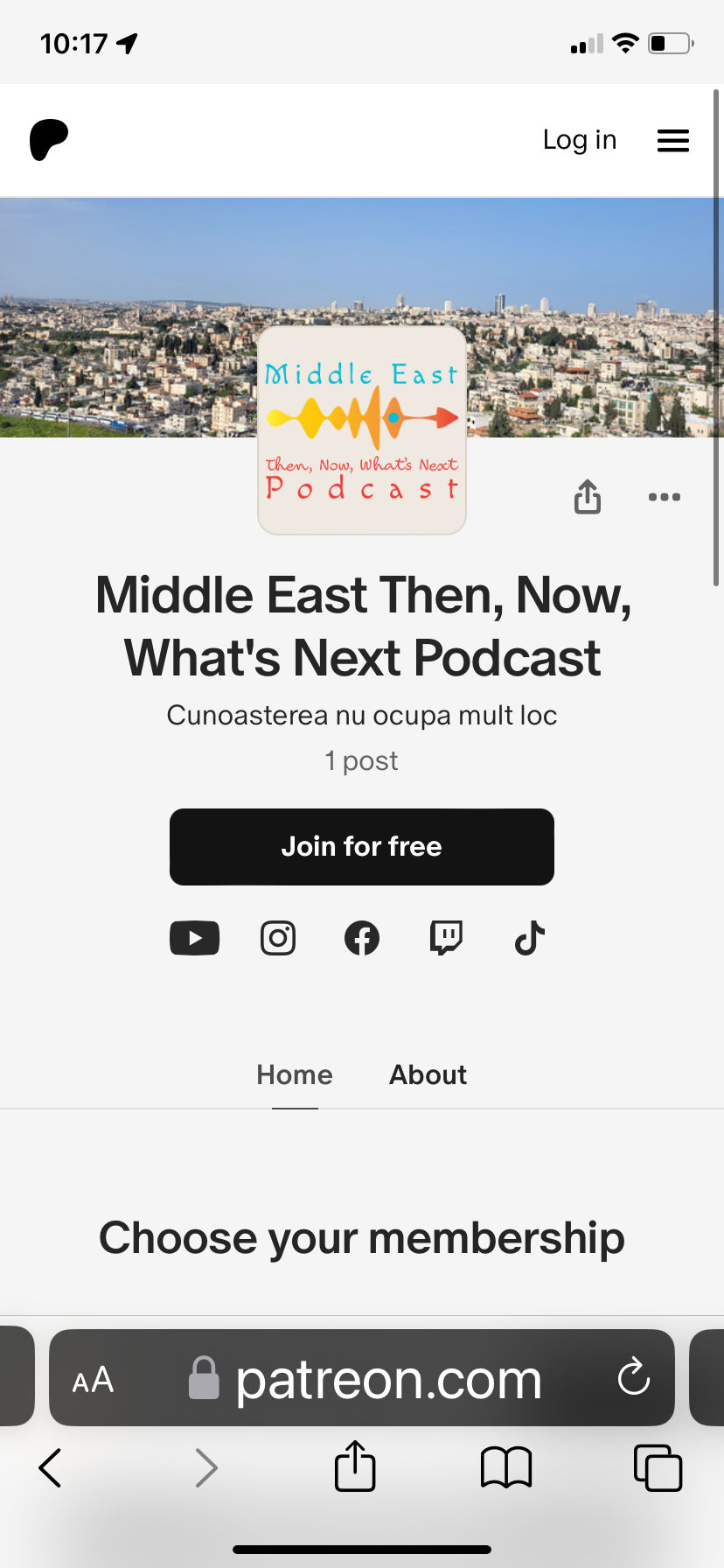The width and height of the screenshot is (724, 1568).
Task: Open Safari's AA page settings
Action: (94, 1380)
